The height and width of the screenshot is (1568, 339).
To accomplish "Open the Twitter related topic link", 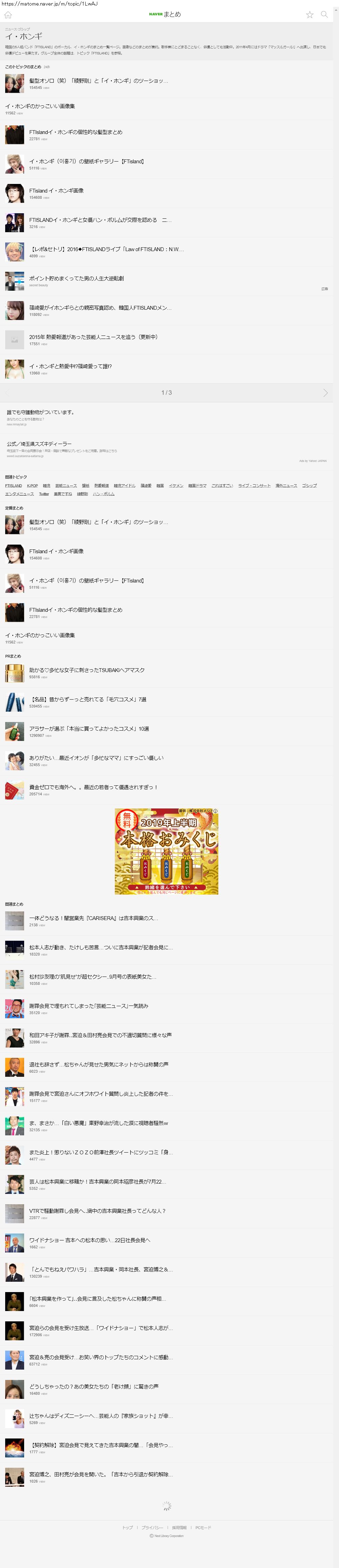I will [x=44, y=494].
